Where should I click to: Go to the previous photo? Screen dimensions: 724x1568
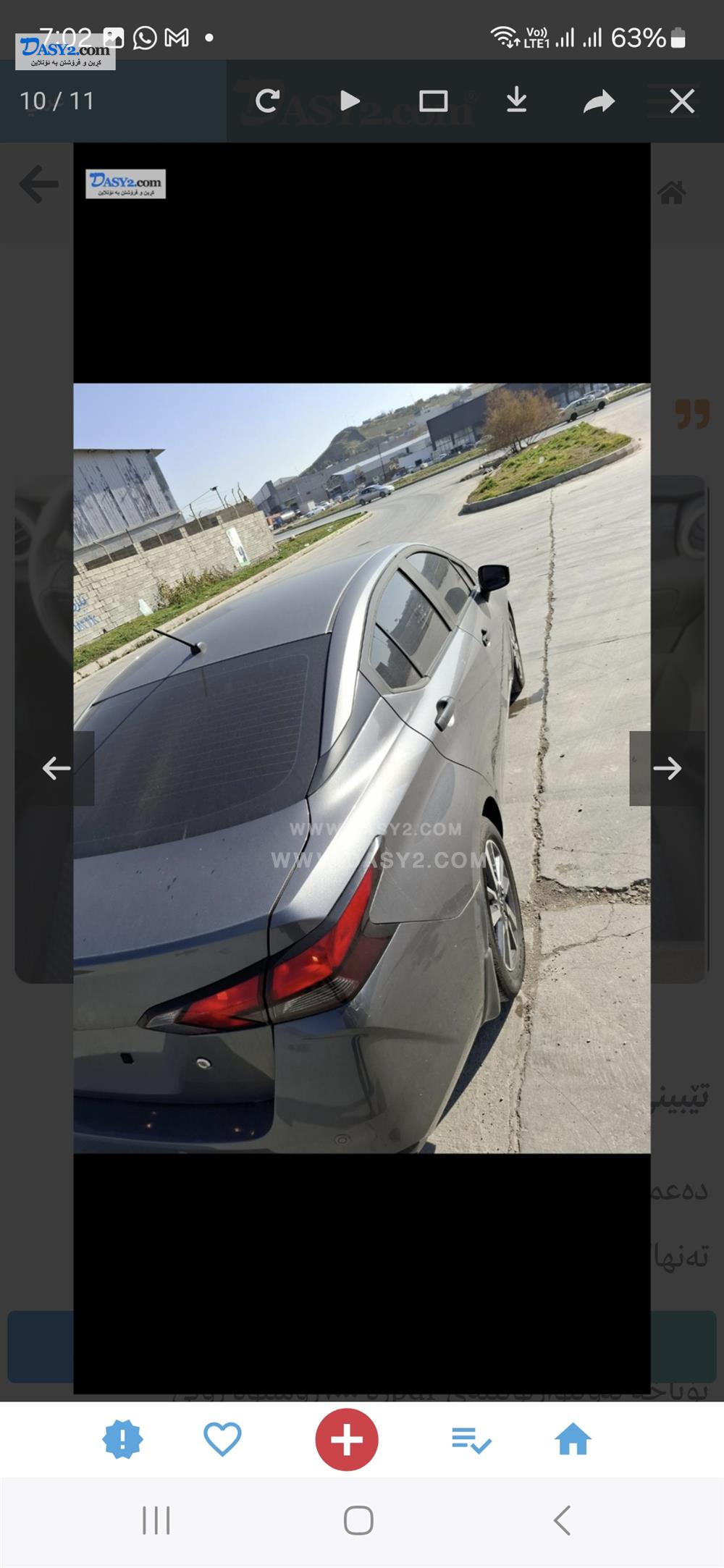tap(56, 768)
